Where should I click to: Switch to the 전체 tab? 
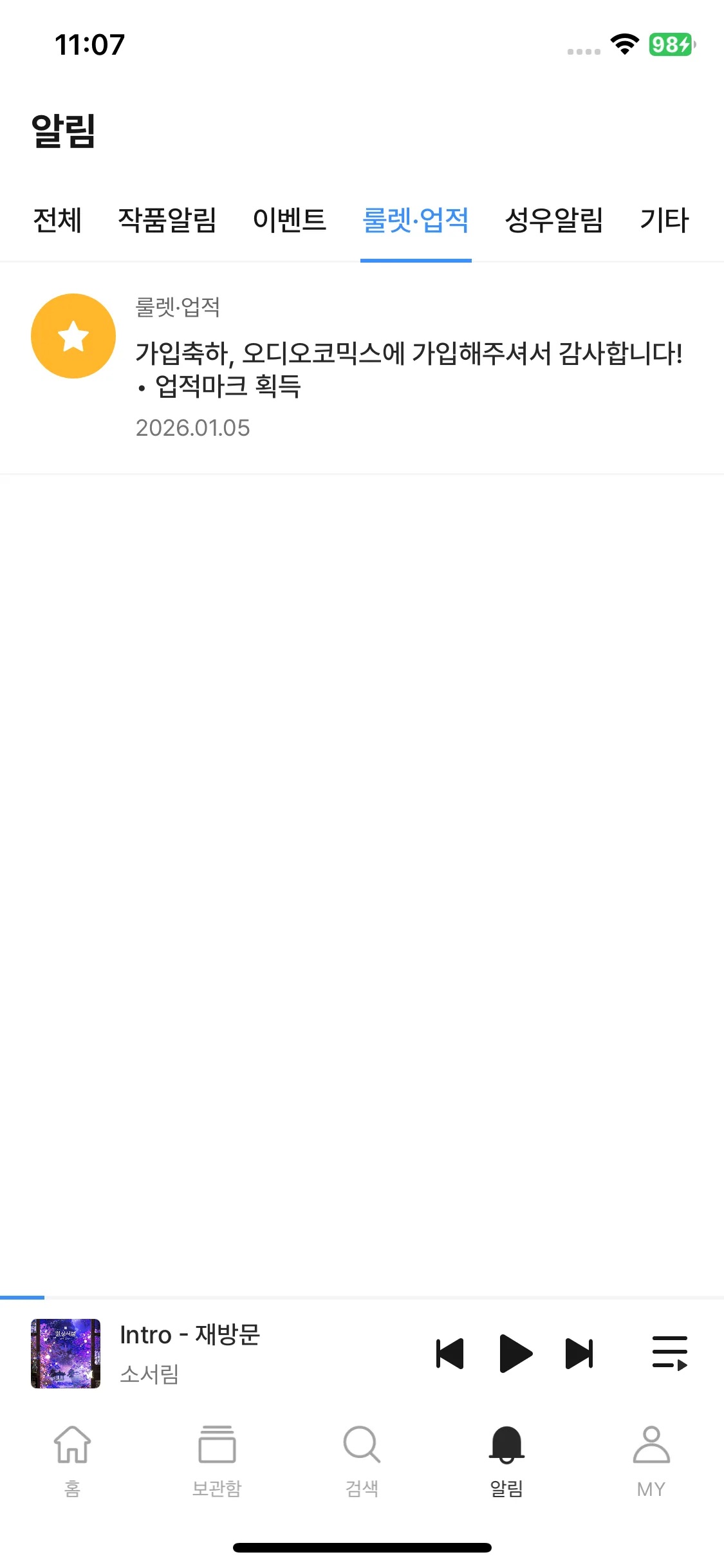click(x=57, y=220)
